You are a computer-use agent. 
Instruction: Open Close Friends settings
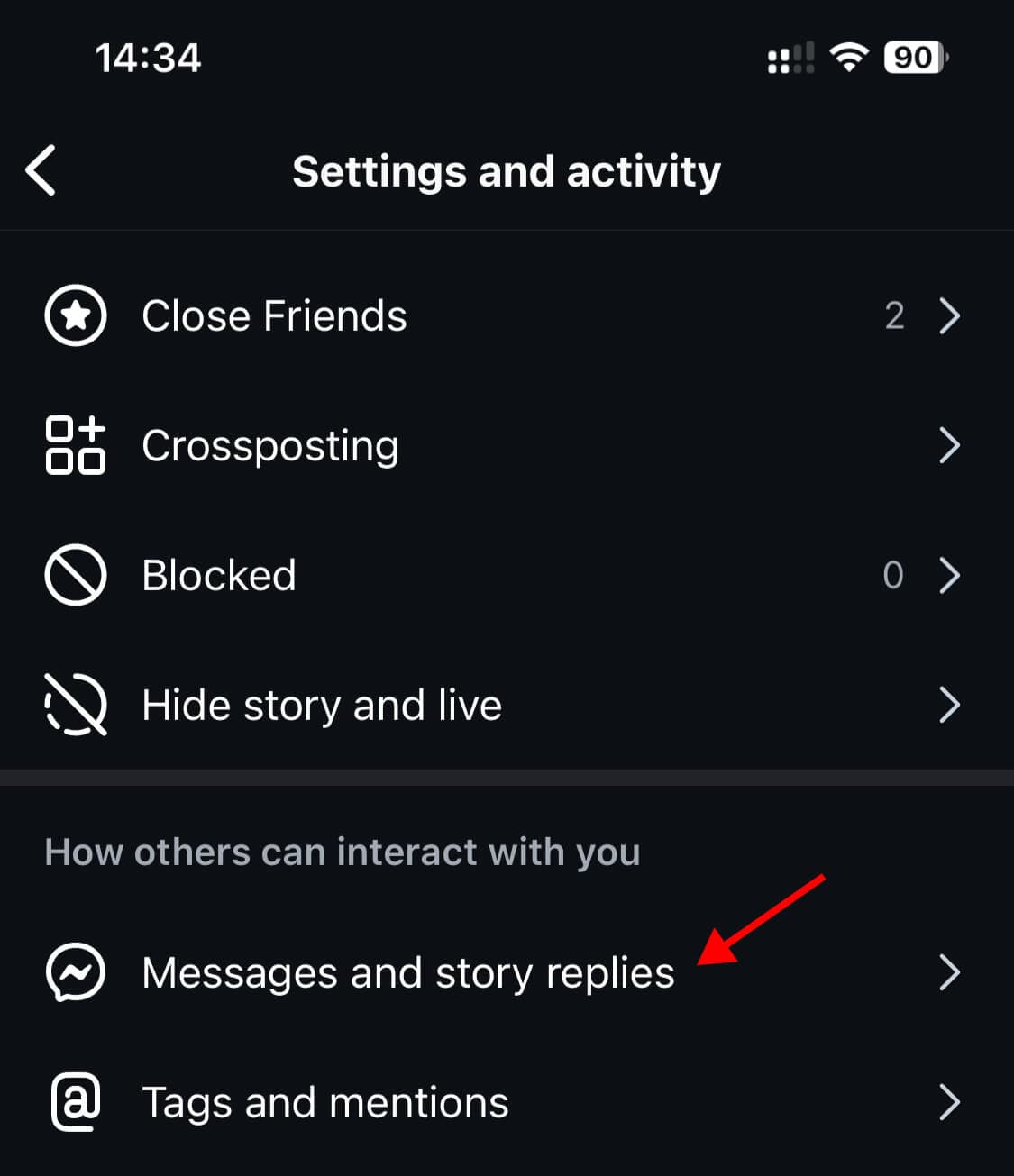274,316
